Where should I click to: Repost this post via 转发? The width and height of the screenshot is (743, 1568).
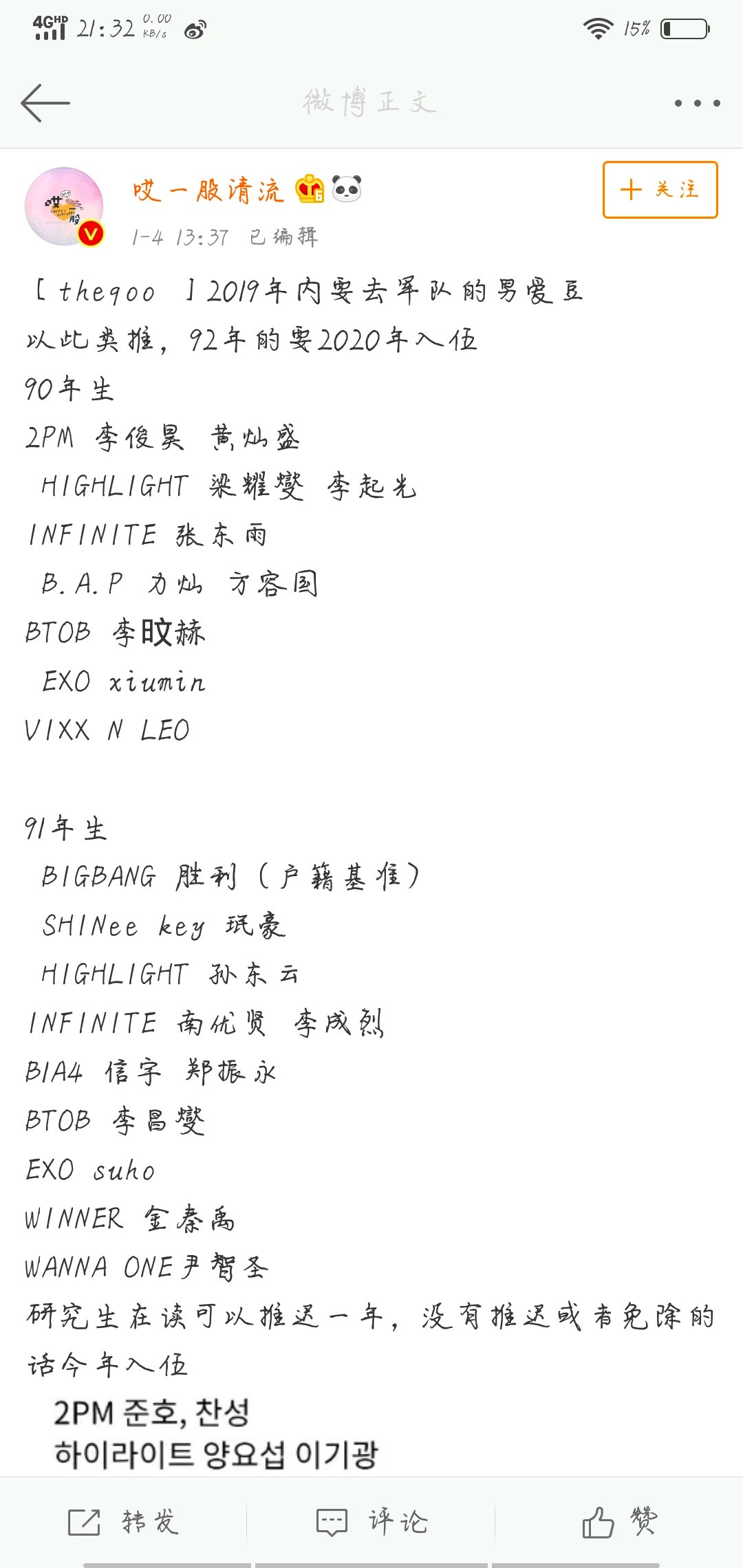point(124,1521)
